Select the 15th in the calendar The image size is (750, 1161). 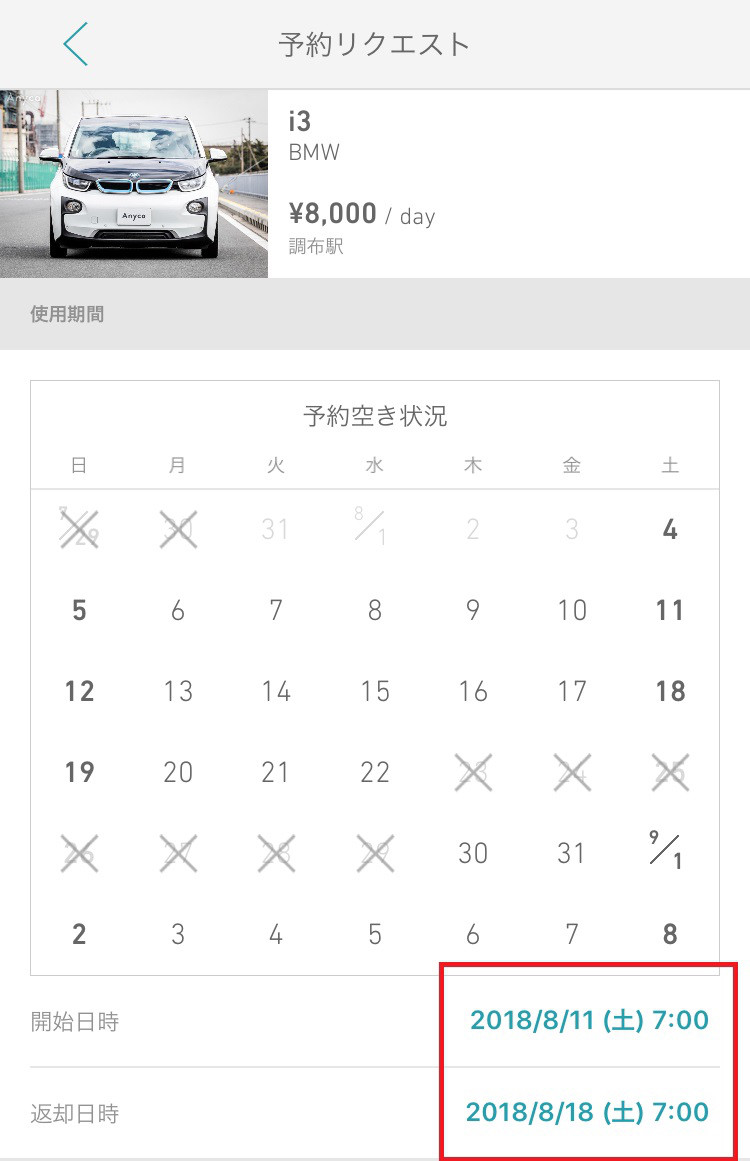[374, 691]
